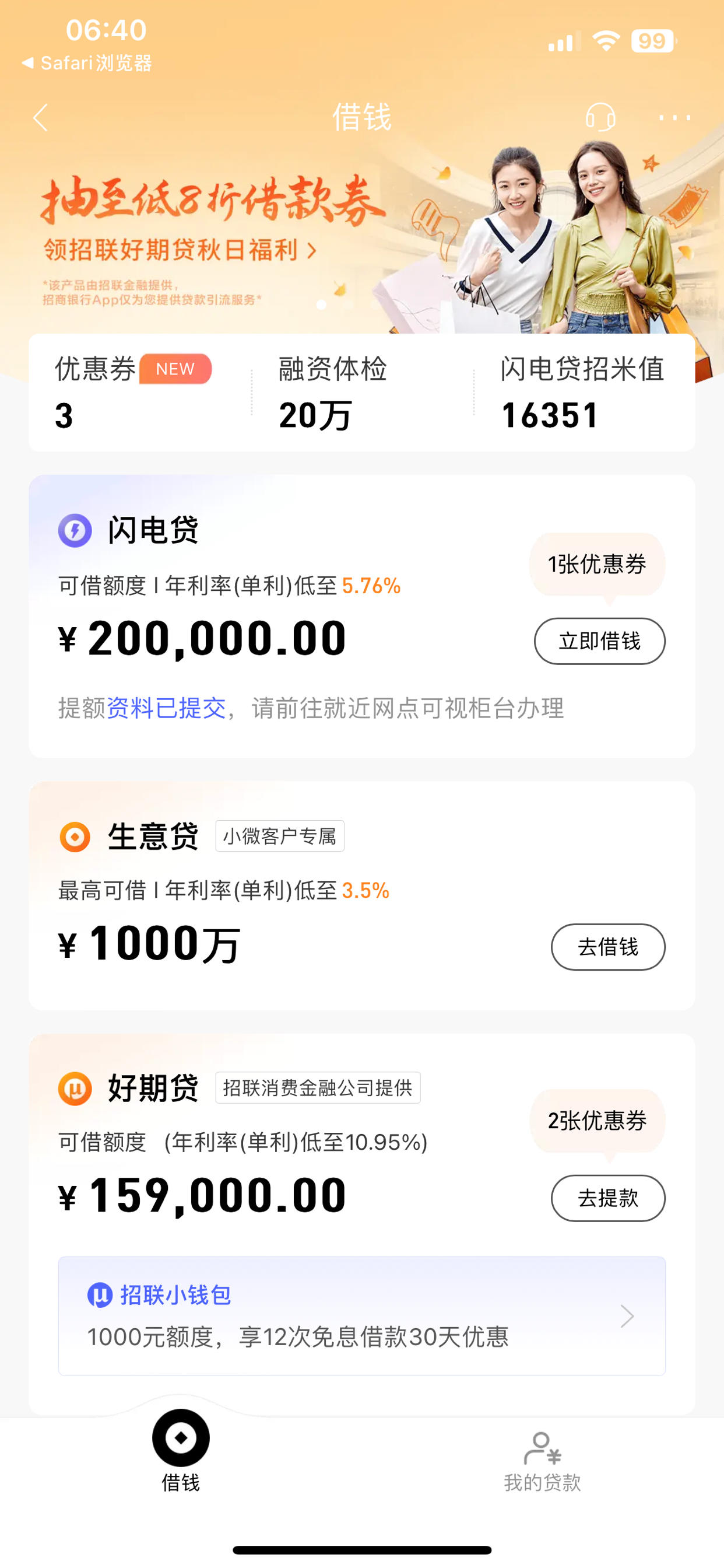Open the 招联小钱包 offer row

[x=361, y=1317]
